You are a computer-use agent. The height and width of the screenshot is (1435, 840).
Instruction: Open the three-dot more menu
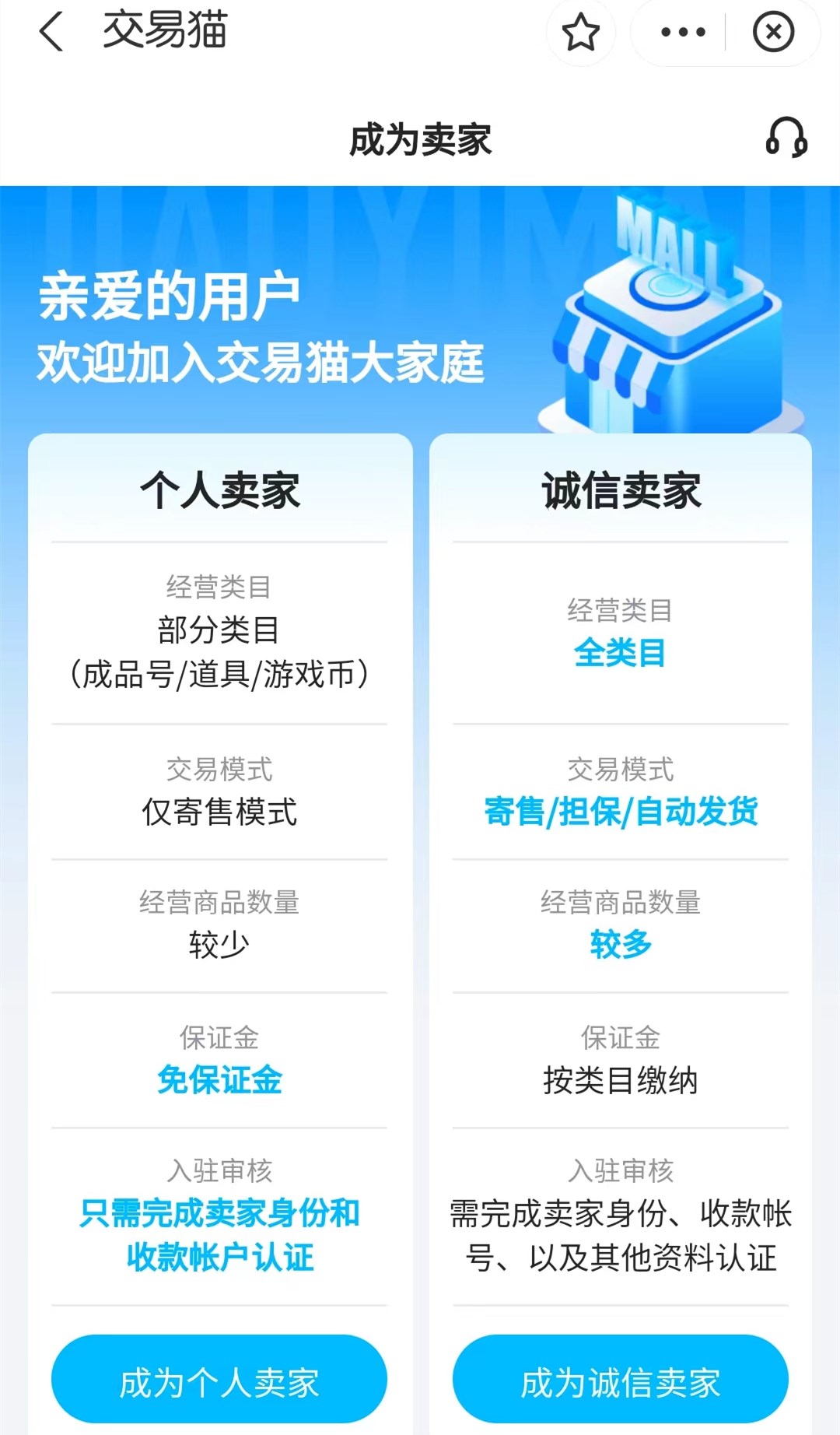click(682, 33)
